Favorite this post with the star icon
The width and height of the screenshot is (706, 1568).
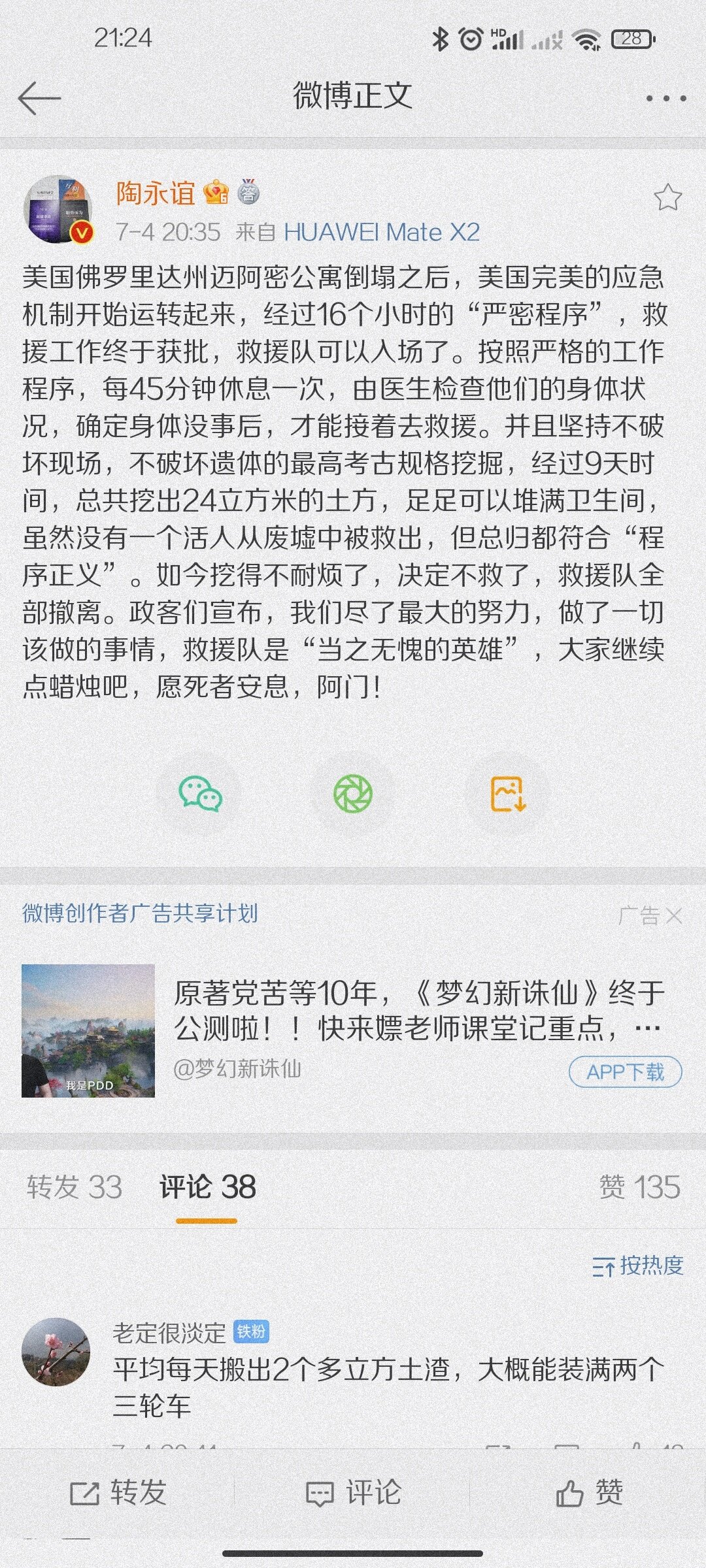[x=667, y=197]
